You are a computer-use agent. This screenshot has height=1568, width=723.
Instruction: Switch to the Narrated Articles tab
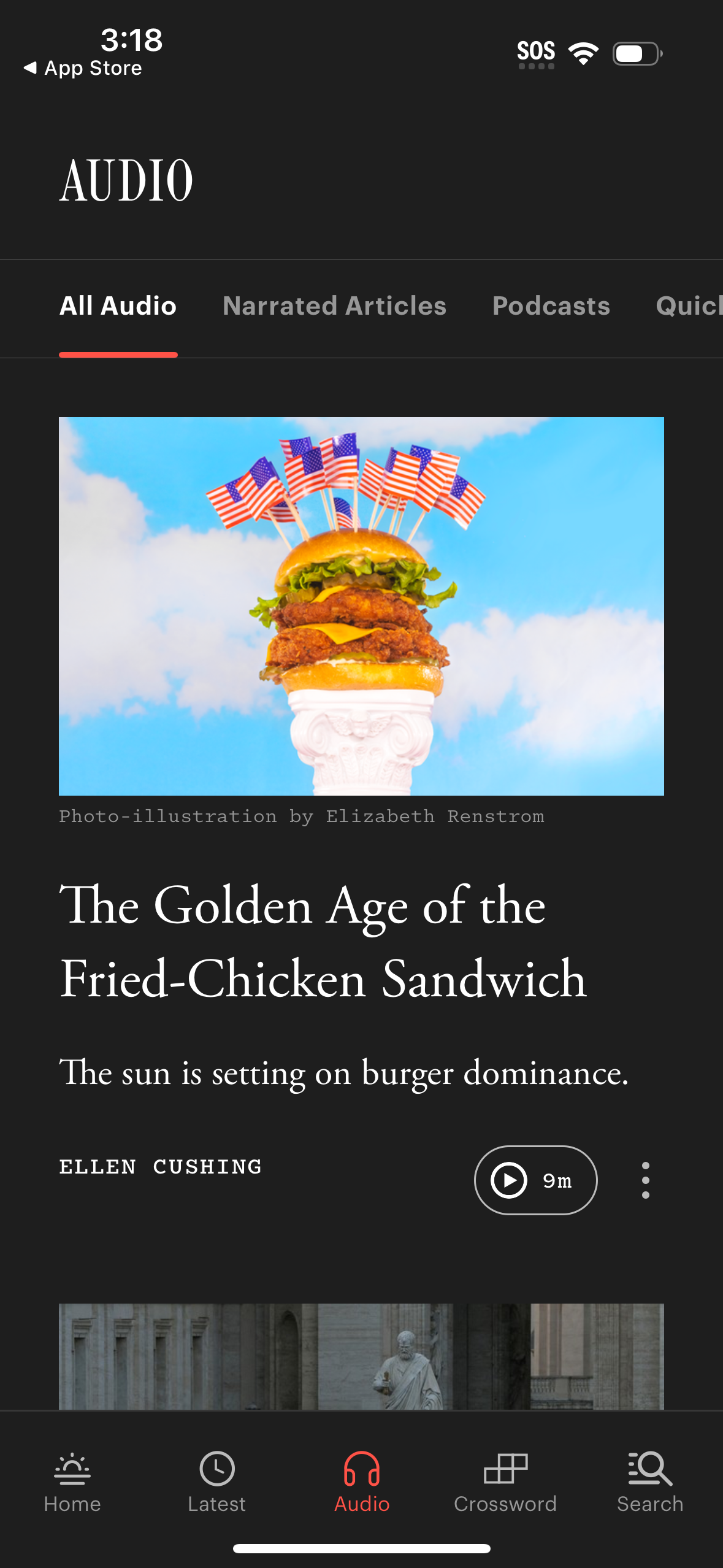click(x=334, y=306)
